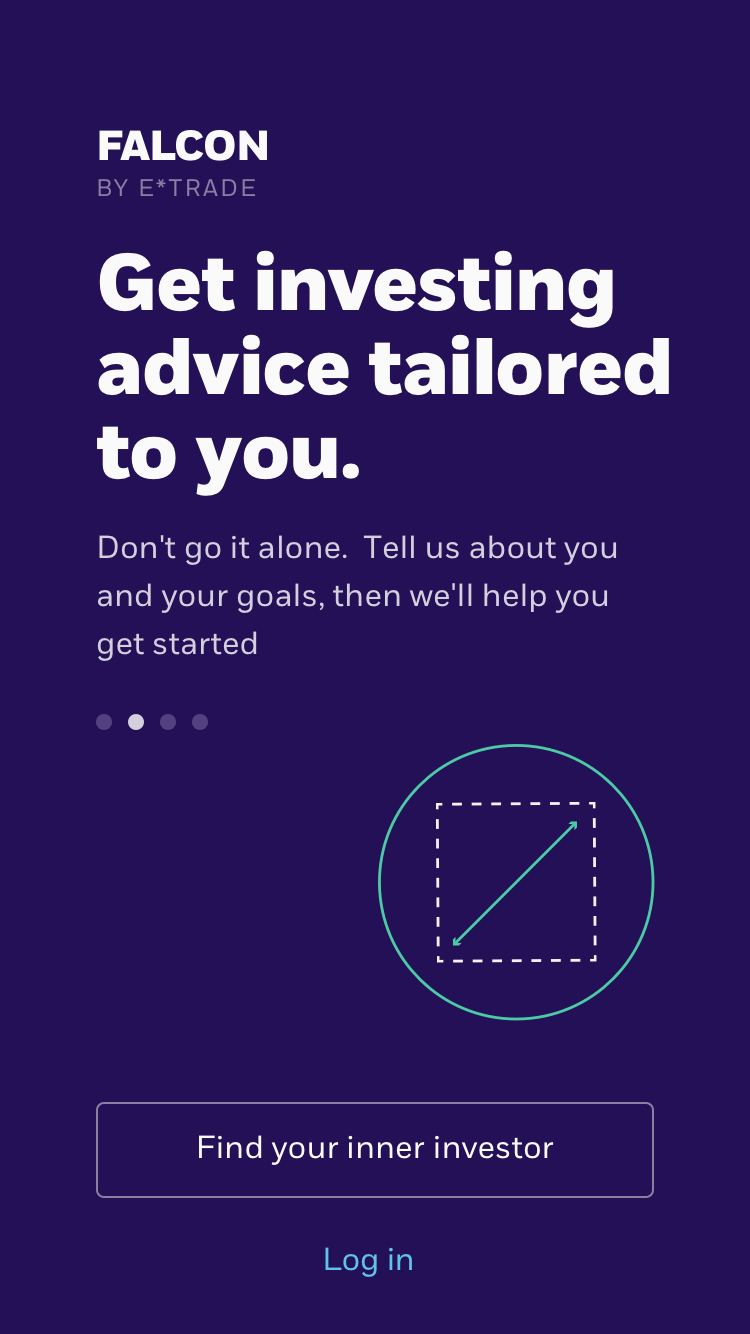750x1334 pixels.
Task: Tap the Find your inner investor button
Action: click(x=375, y=1150)
